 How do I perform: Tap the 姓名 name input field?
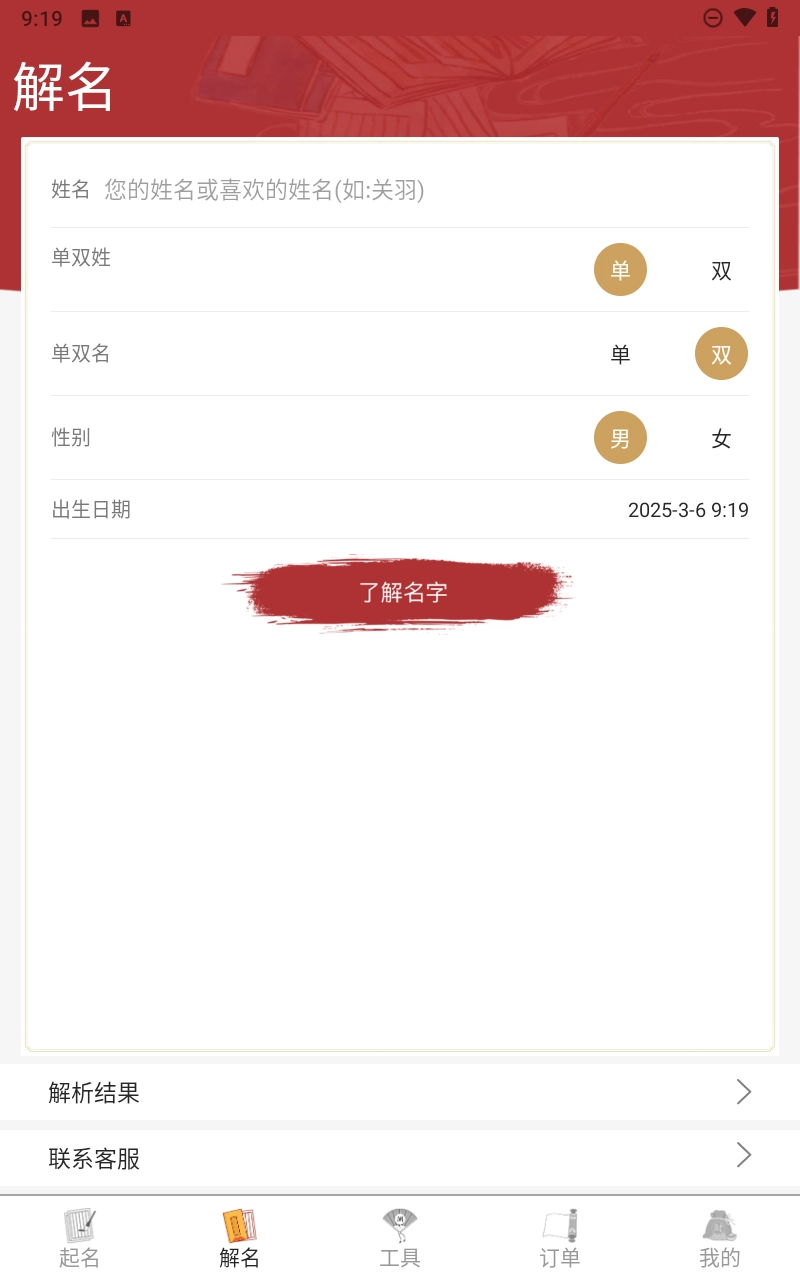coord(420,190)
